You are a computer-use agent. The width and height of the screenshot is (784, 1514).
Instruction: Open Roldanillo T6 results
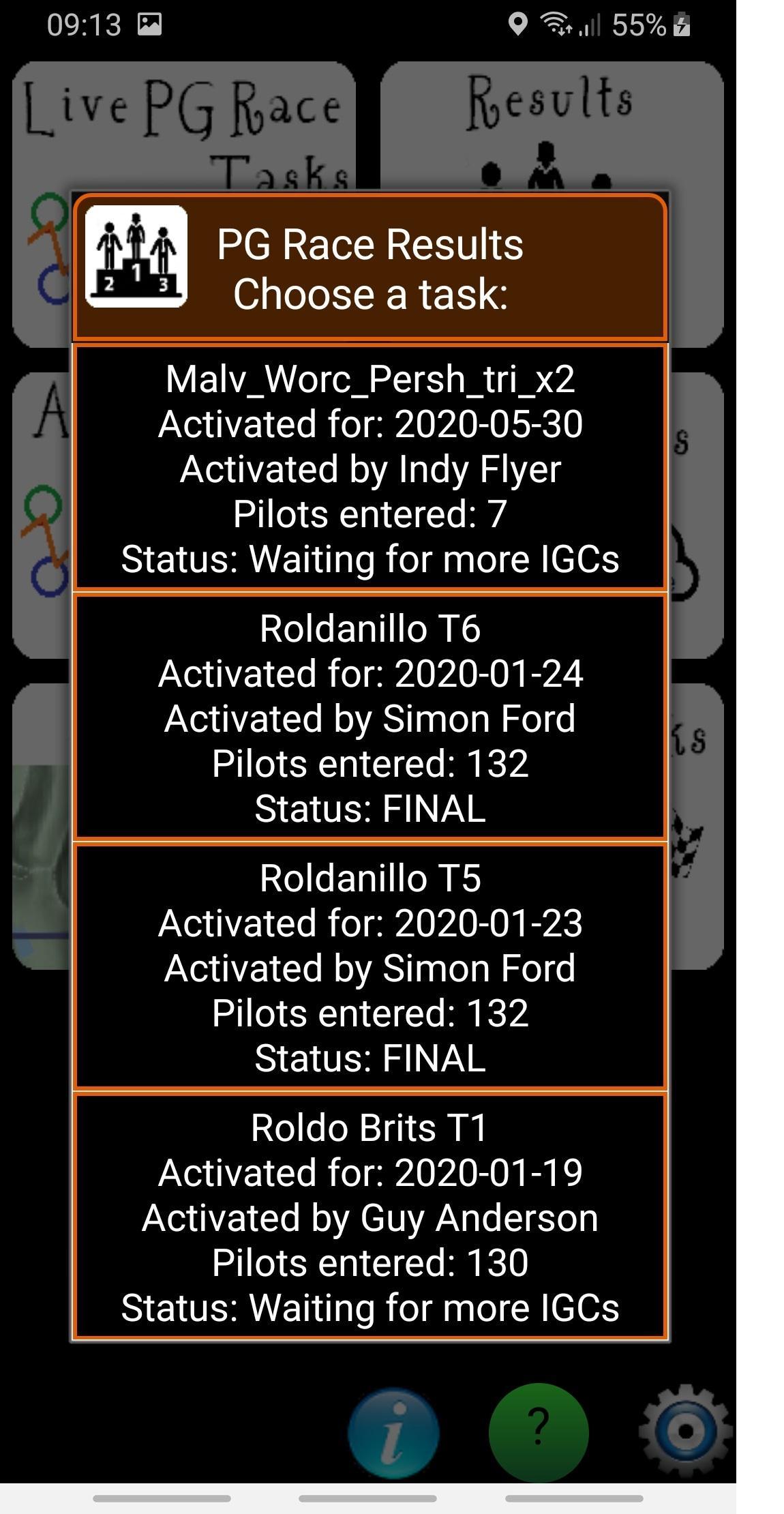[370, 717]
